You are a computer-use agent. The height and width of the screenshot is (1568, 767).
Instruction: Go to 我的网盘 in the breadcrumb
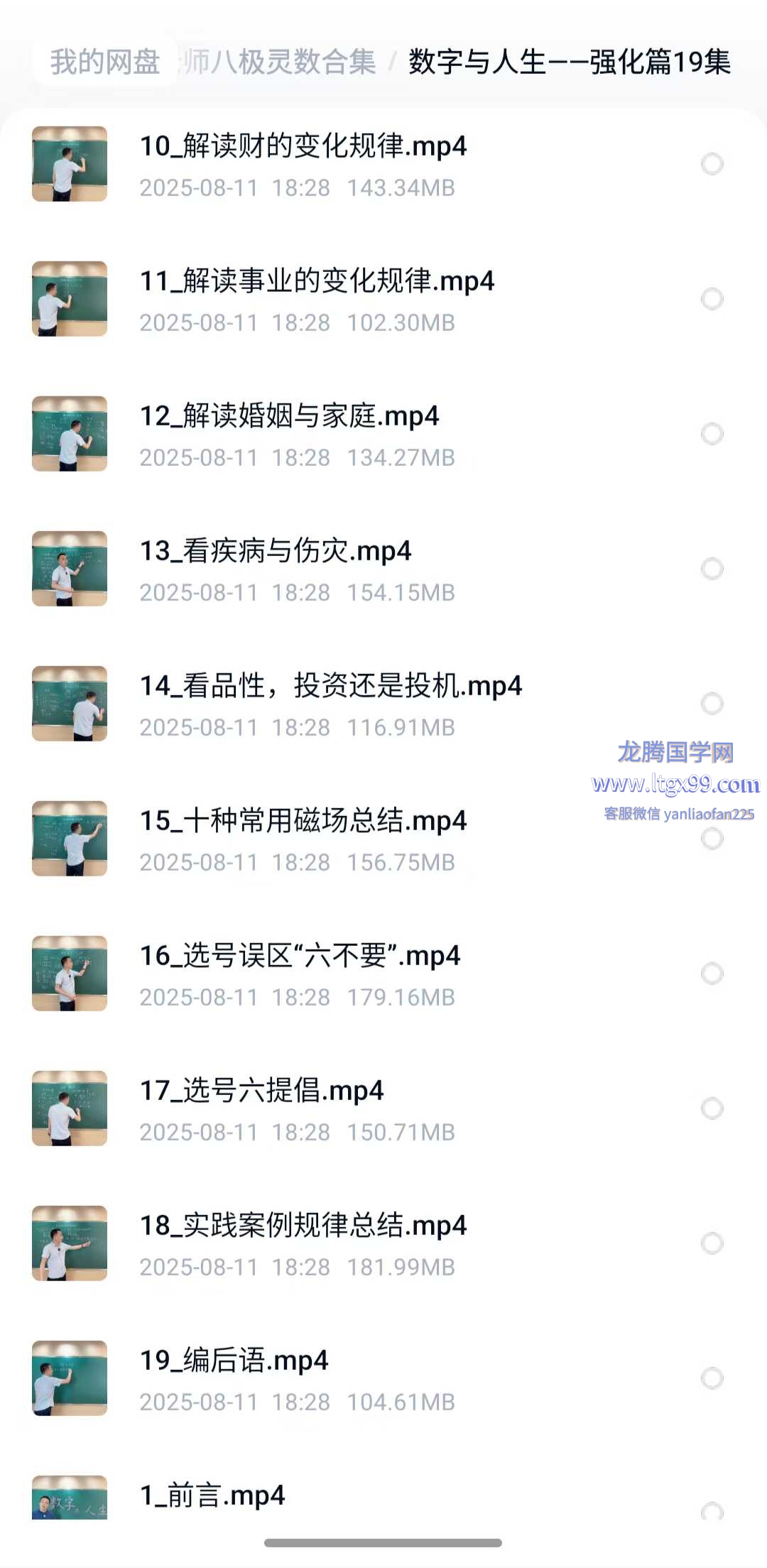click(x=105, y=62)
